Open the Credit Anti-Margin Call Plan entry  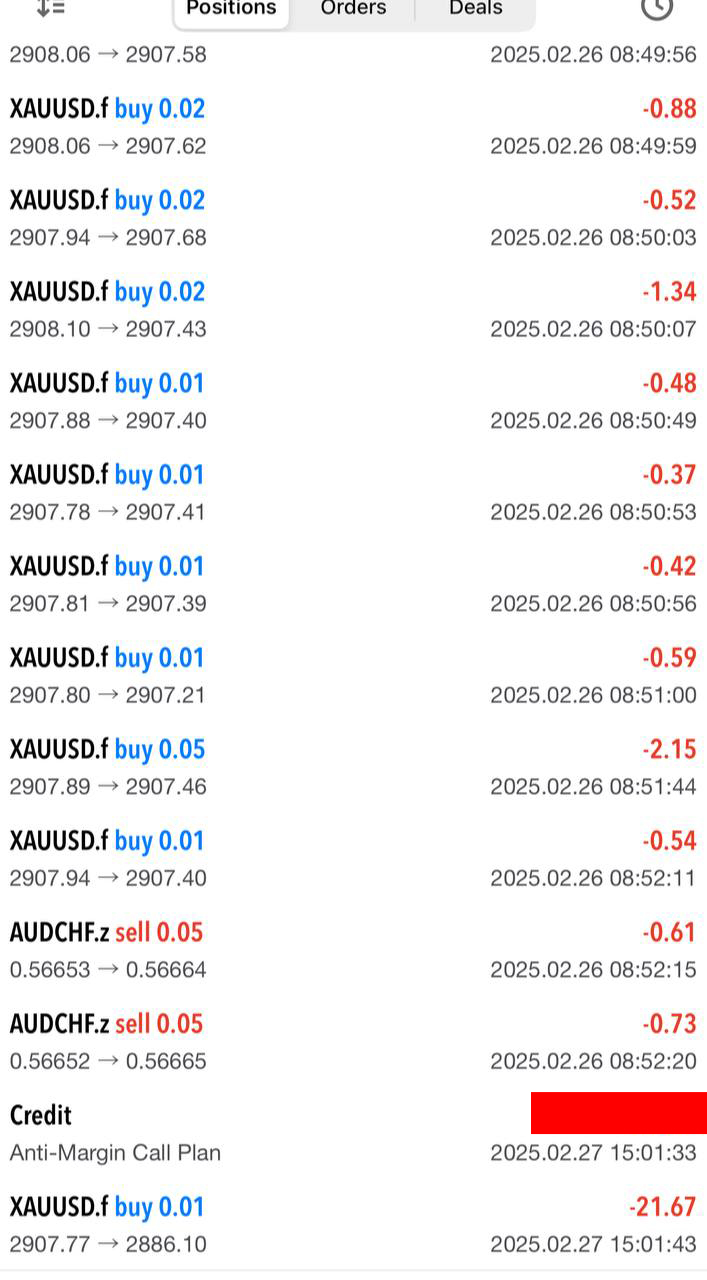coord(353,1134)
